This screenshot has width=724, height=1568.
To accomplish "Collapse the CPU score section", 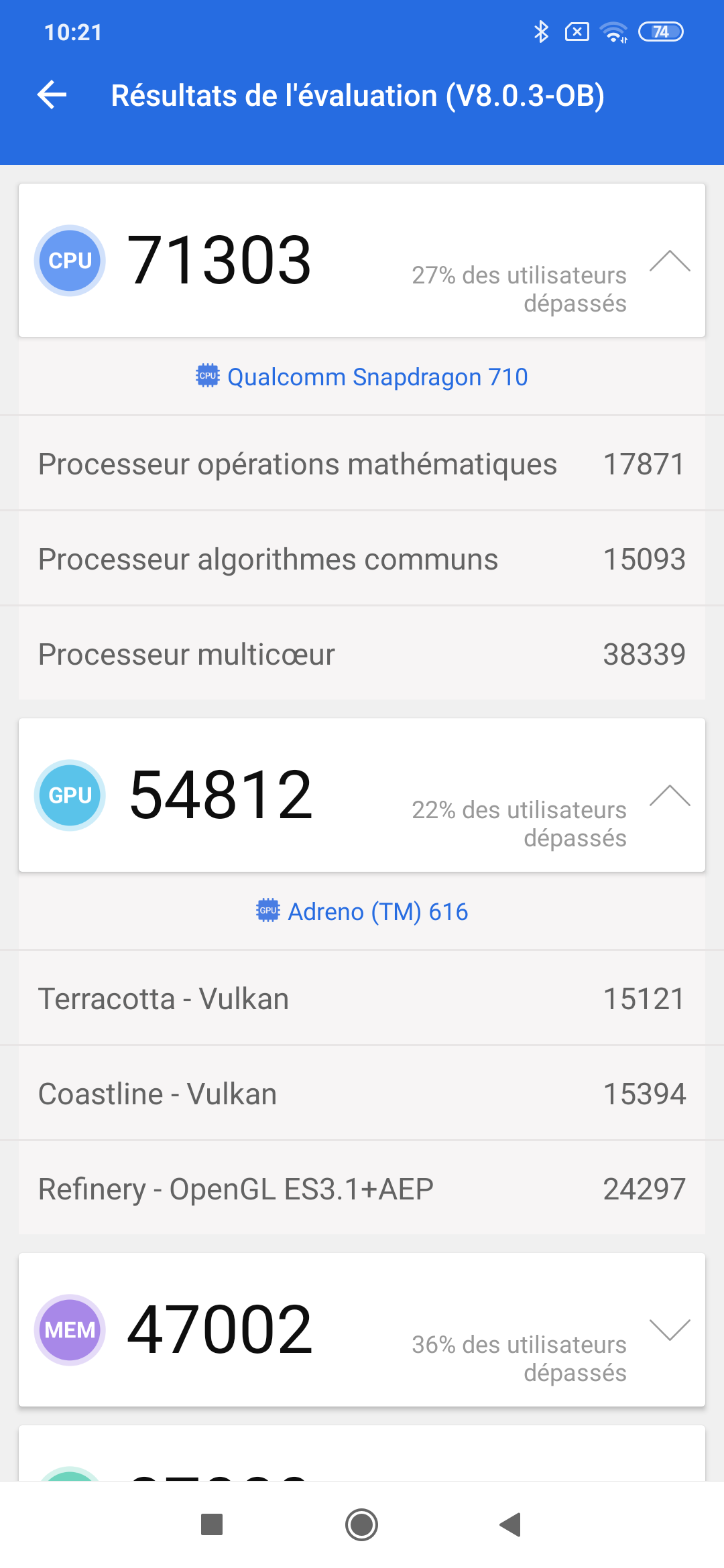I will click(669, 261).
